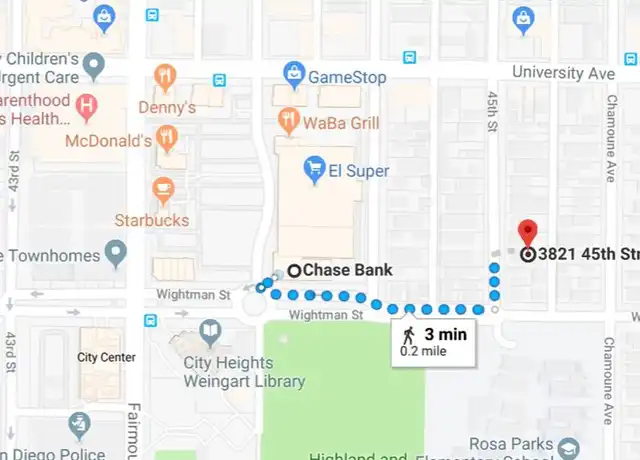Select the bus stop on Wightman St

coord(151,321)
